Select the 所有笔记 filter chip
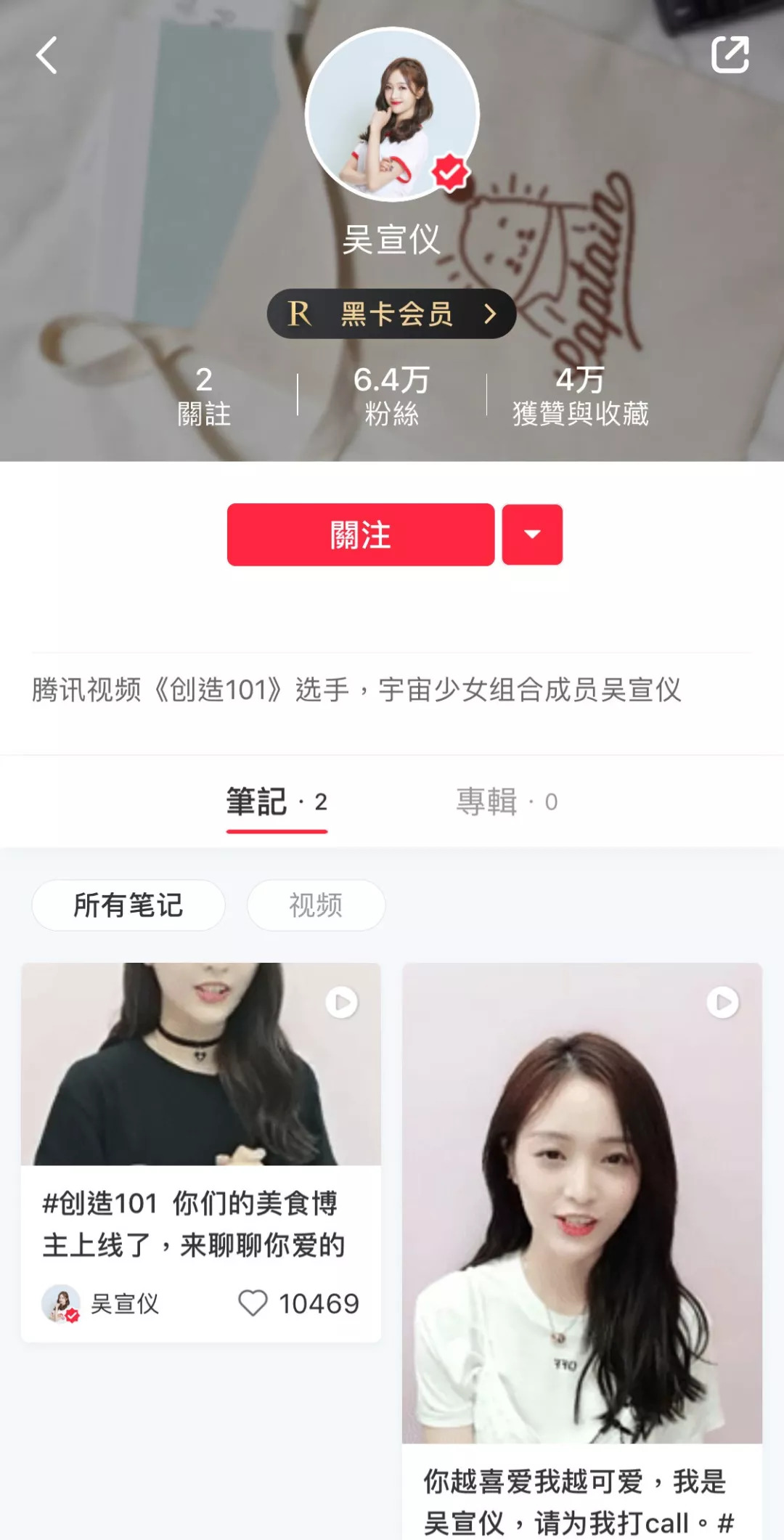This screenshot has height=1540, width=784. (x=128, y=905)
